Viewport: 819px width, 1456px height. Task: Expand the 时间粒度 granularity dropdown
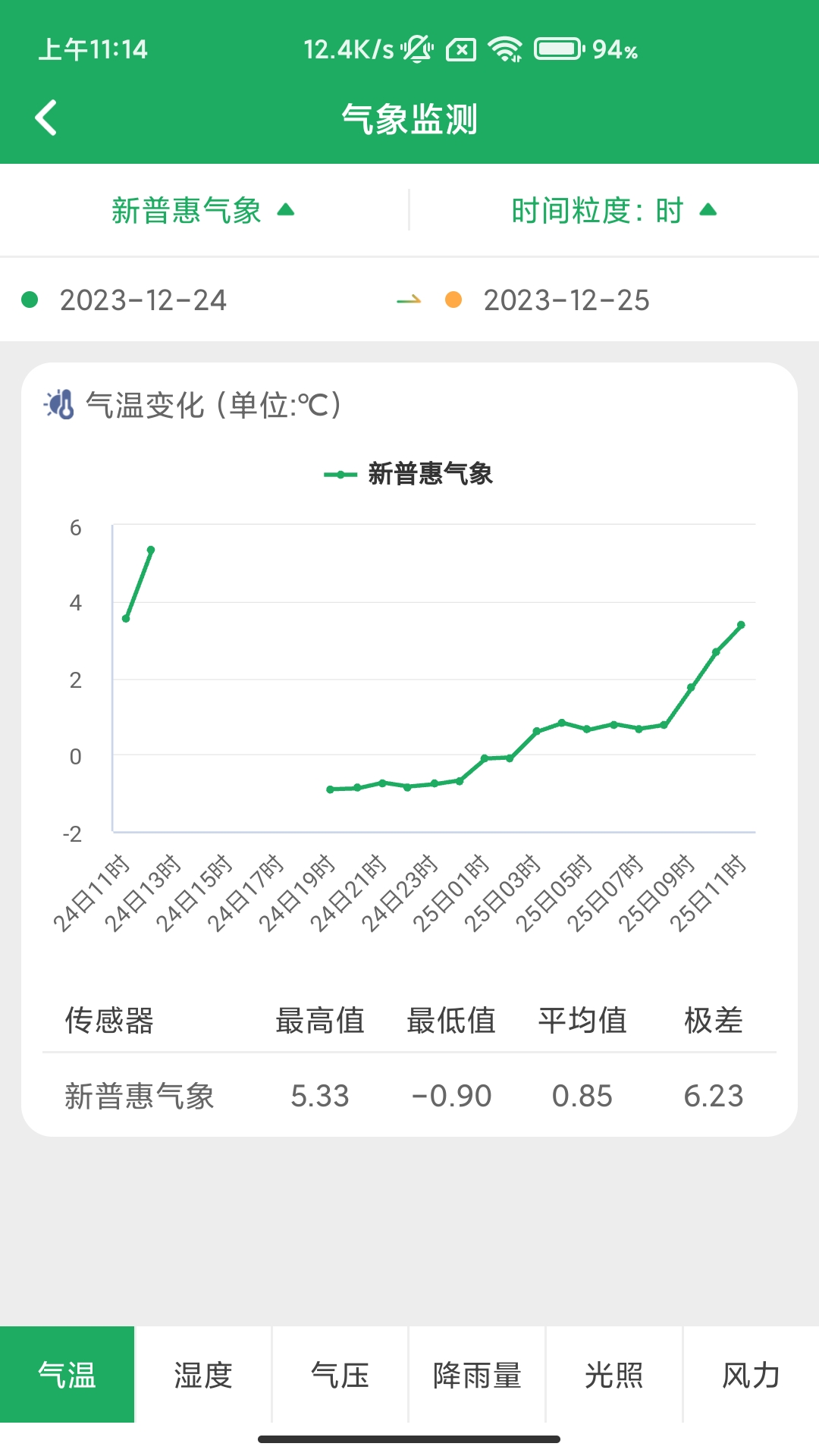coord(613,210)
